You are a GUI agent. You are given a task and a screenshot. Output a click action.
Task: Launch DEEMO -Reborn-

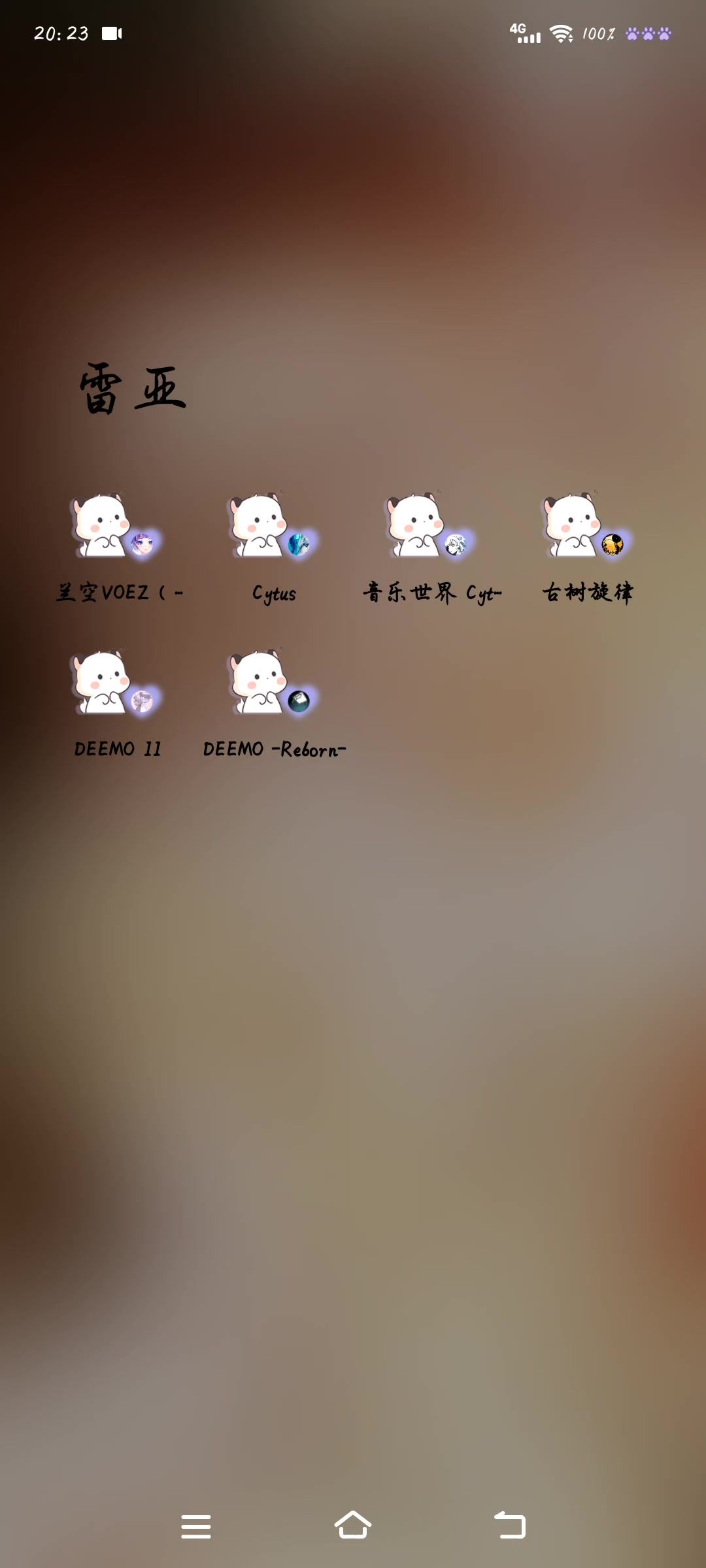point(275,683)
